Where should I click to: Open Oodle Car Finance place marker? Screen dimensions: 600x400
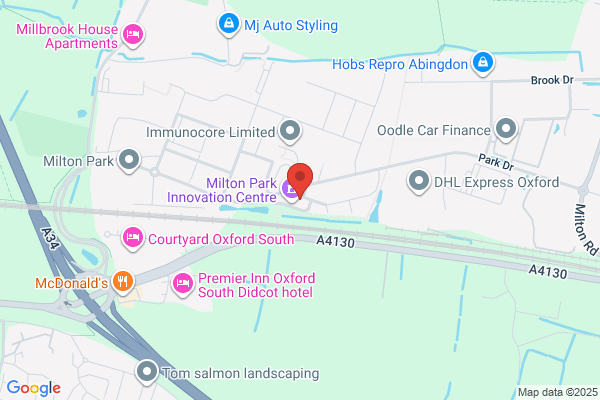coord(506,129)
